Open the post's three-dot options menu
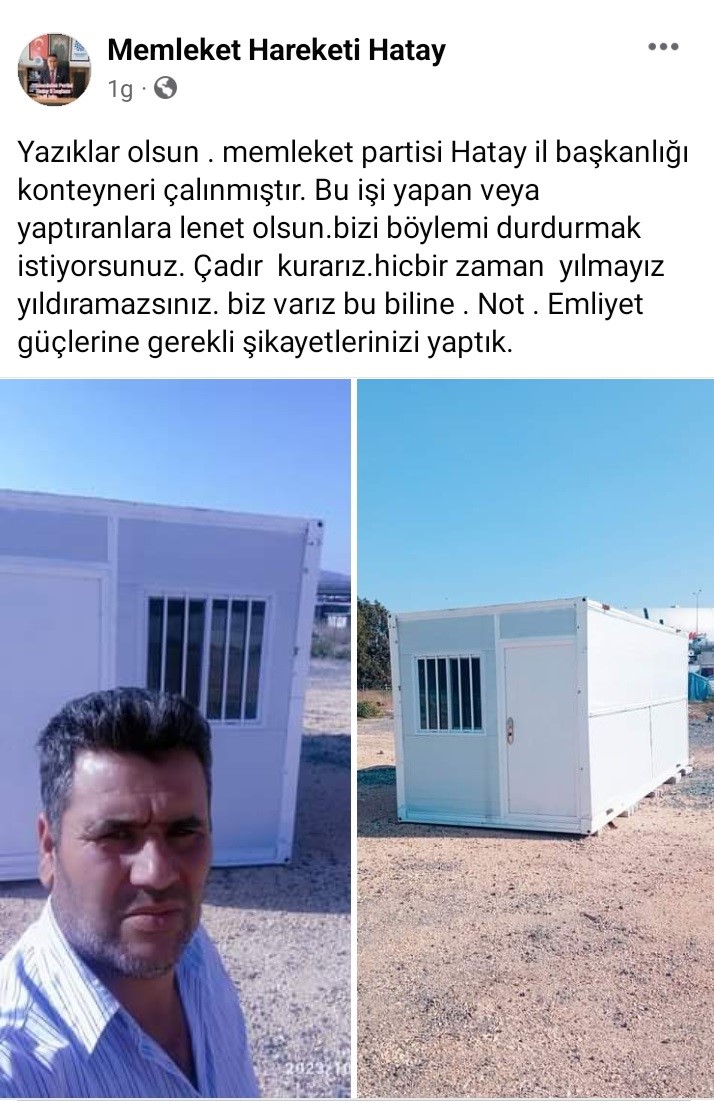Image resolution: width=714 pixels, height=1101 pixels. point(664,46)
